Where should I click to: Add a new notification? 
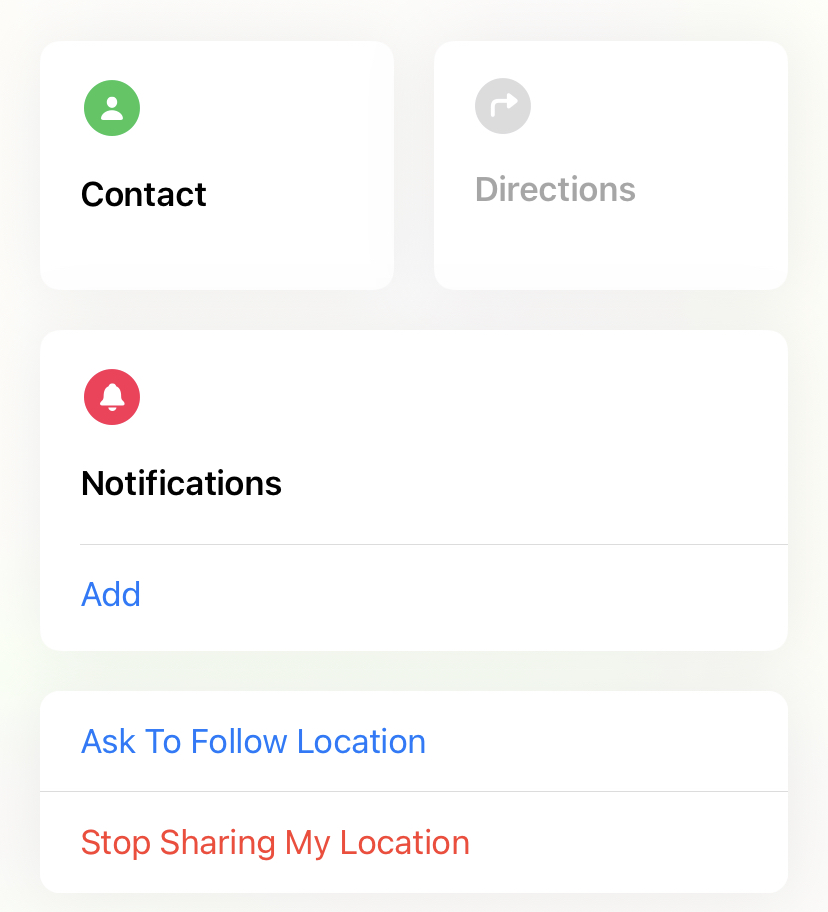pyautogui.click(x=111, y=595)
